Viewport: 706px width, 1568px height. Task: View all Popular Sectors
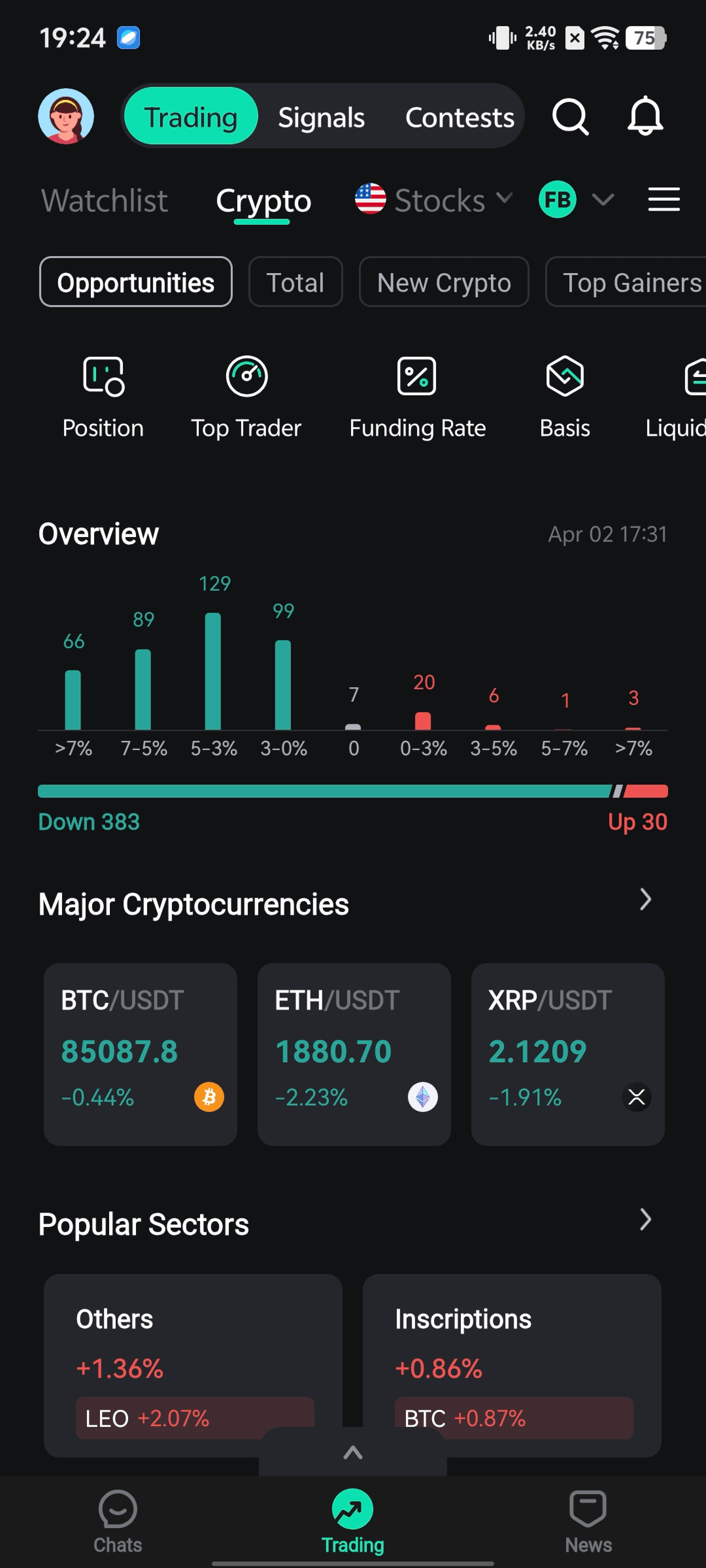click(645, 1220)
